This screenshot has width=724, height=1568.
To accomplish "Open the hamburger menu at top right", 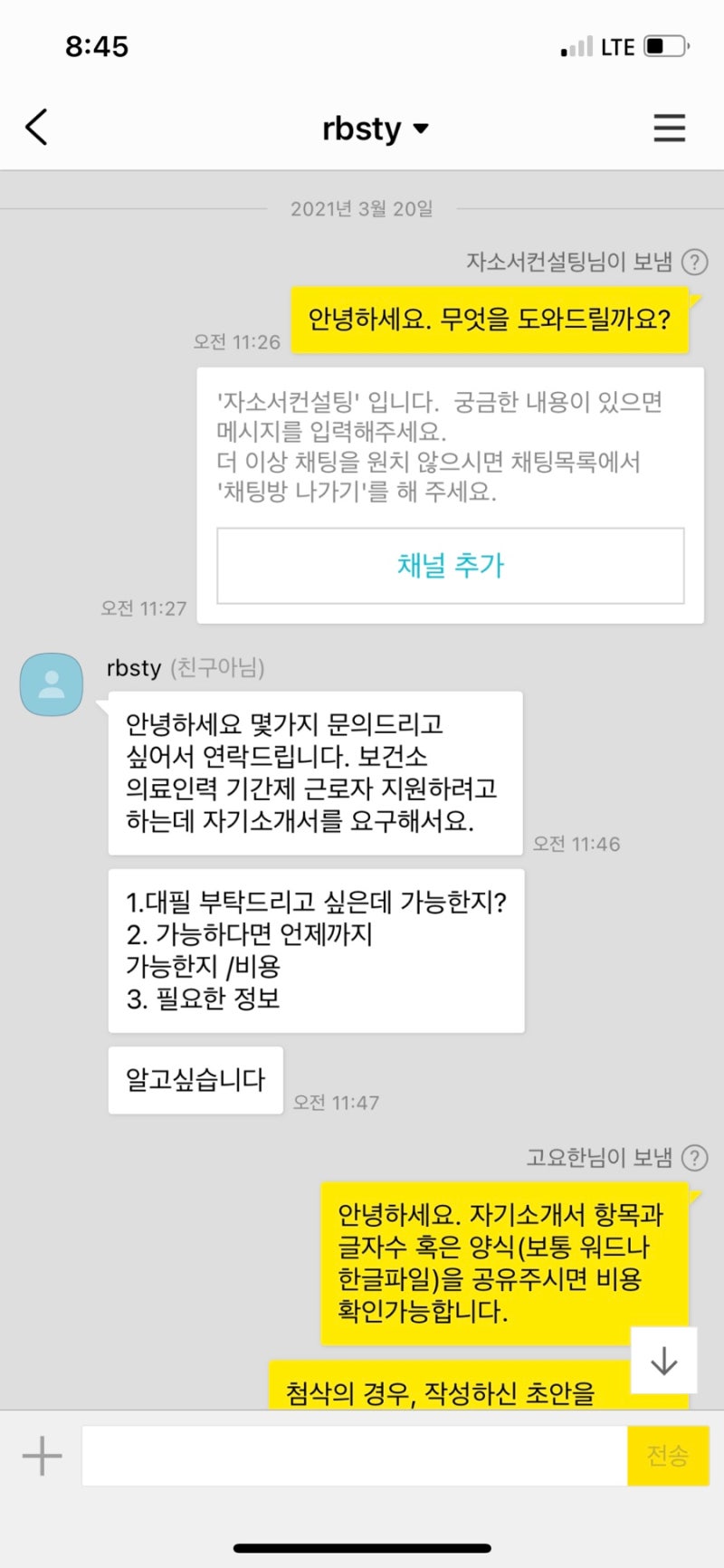I will 670,128.
